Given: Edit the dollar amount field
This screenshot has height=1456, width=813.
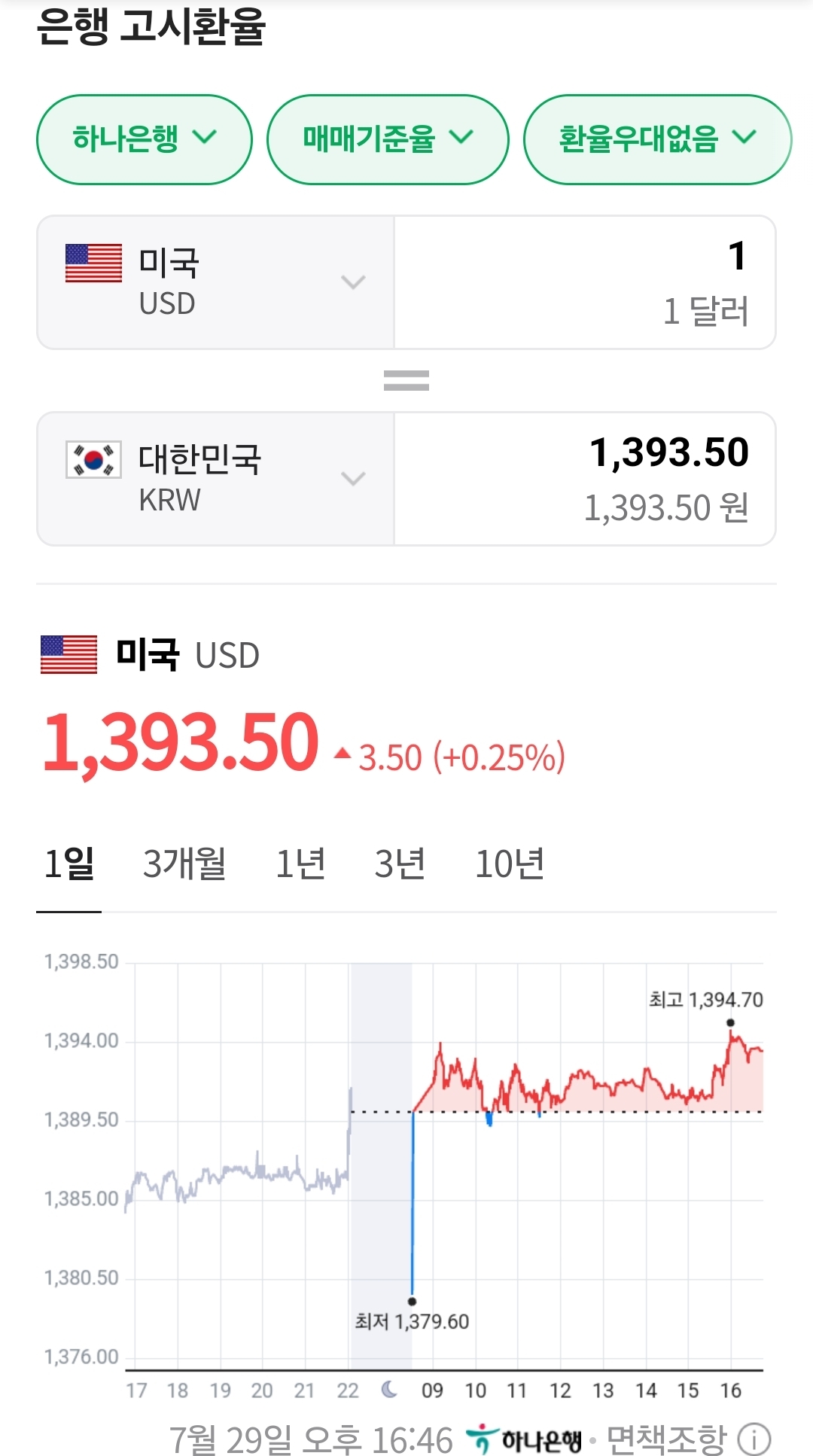Looking at the screenshot, I should coord(585,283).
